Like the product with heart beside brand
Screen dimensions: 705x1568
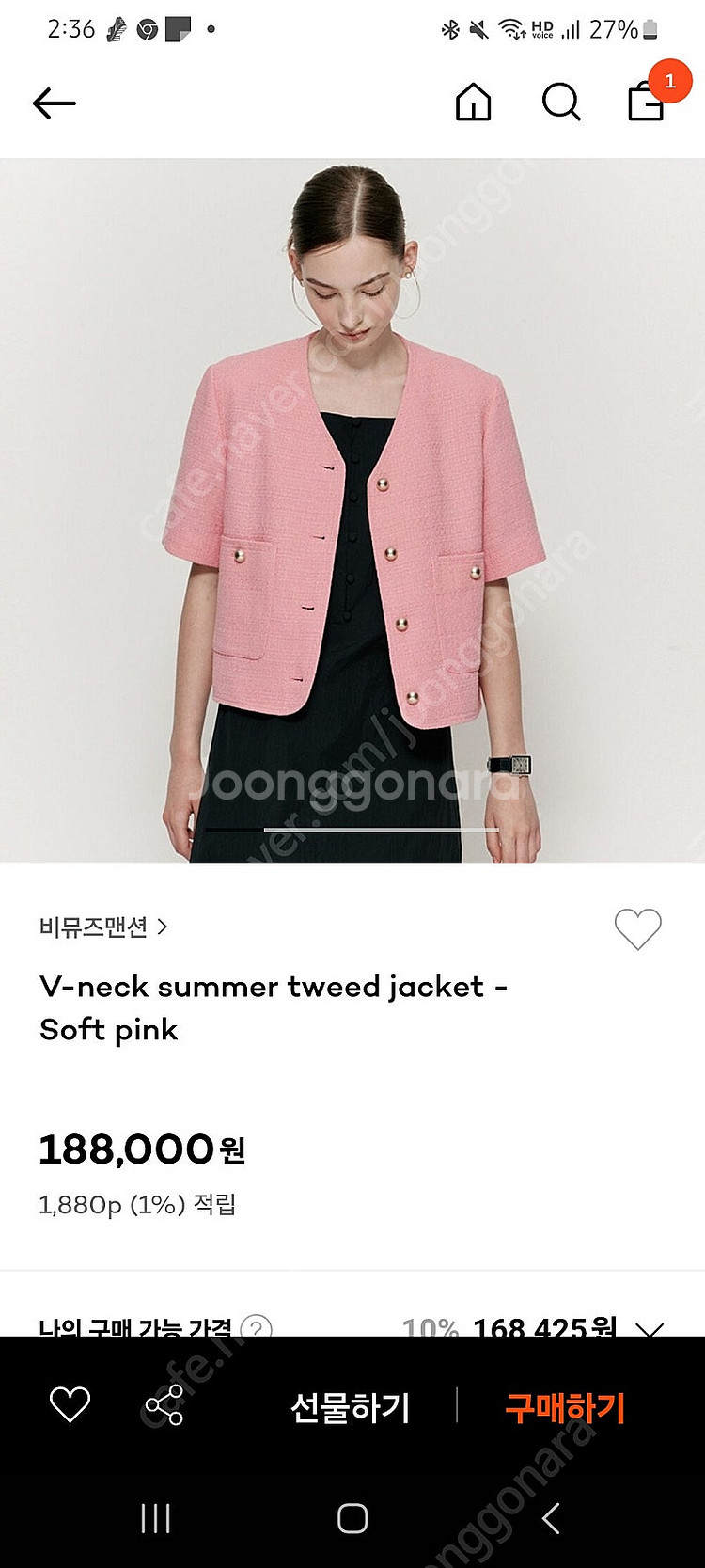point(637,929)
